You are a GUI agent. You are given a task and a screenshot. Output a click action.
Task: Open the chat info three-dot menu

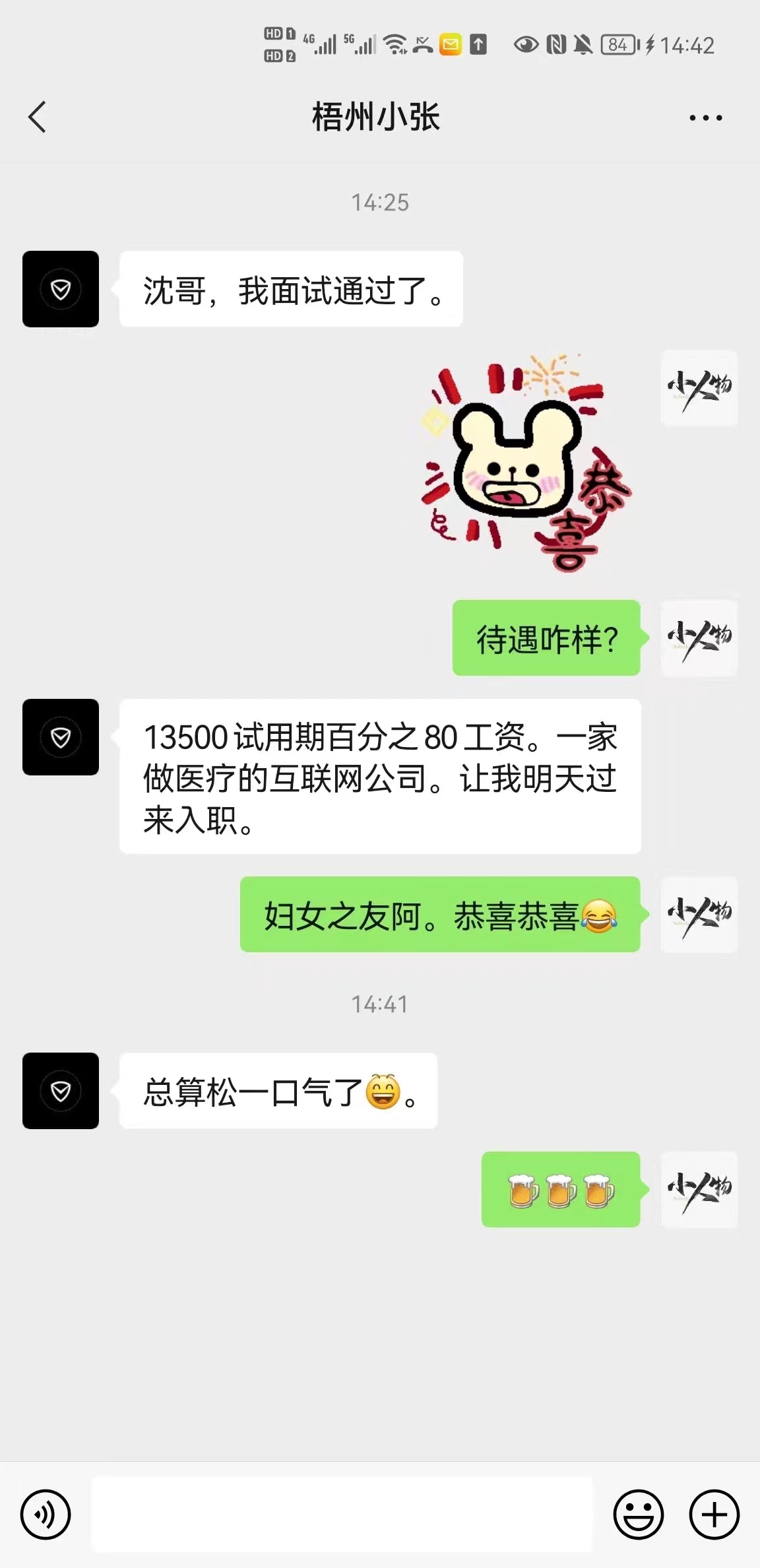[705, 118]
